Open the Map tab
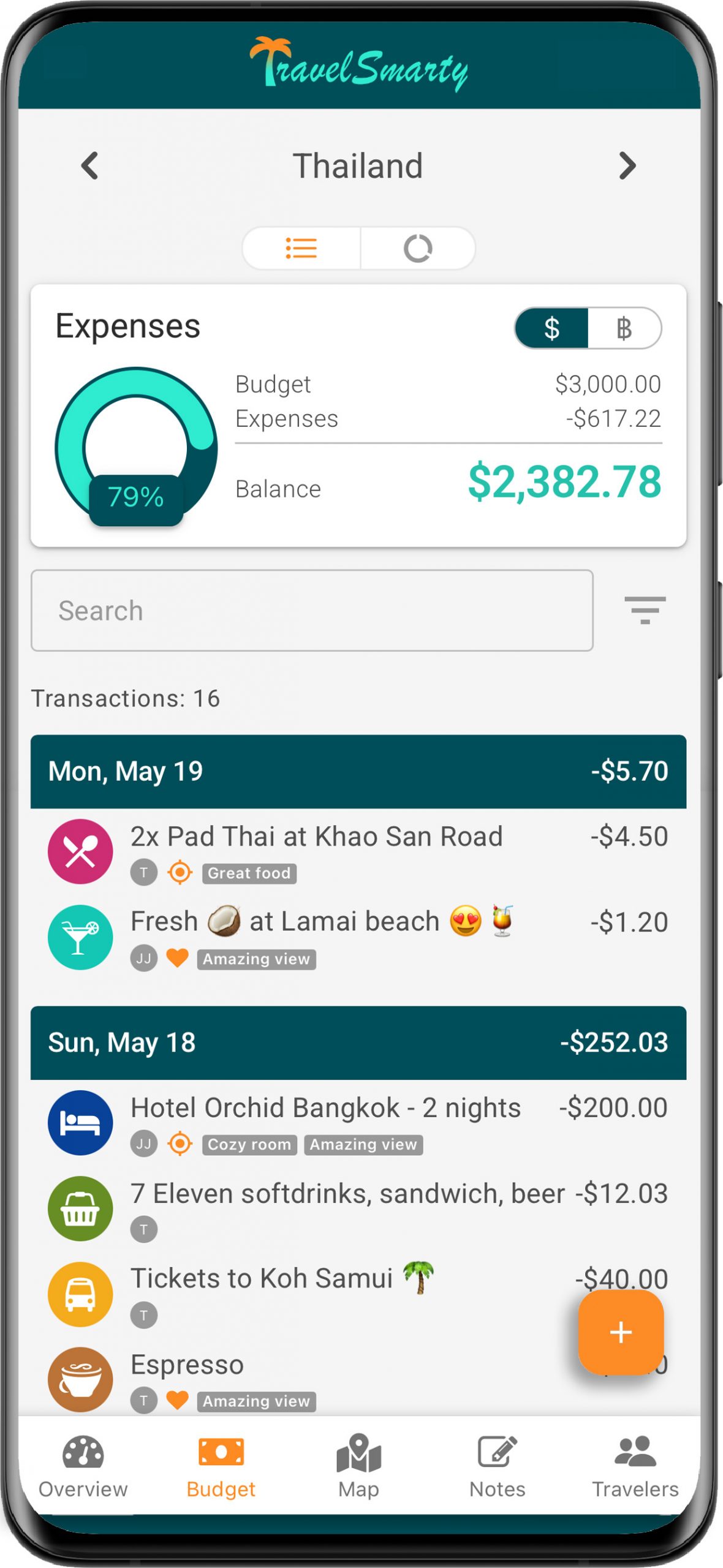This screenshot has height=1568, width=723. 359,1466
